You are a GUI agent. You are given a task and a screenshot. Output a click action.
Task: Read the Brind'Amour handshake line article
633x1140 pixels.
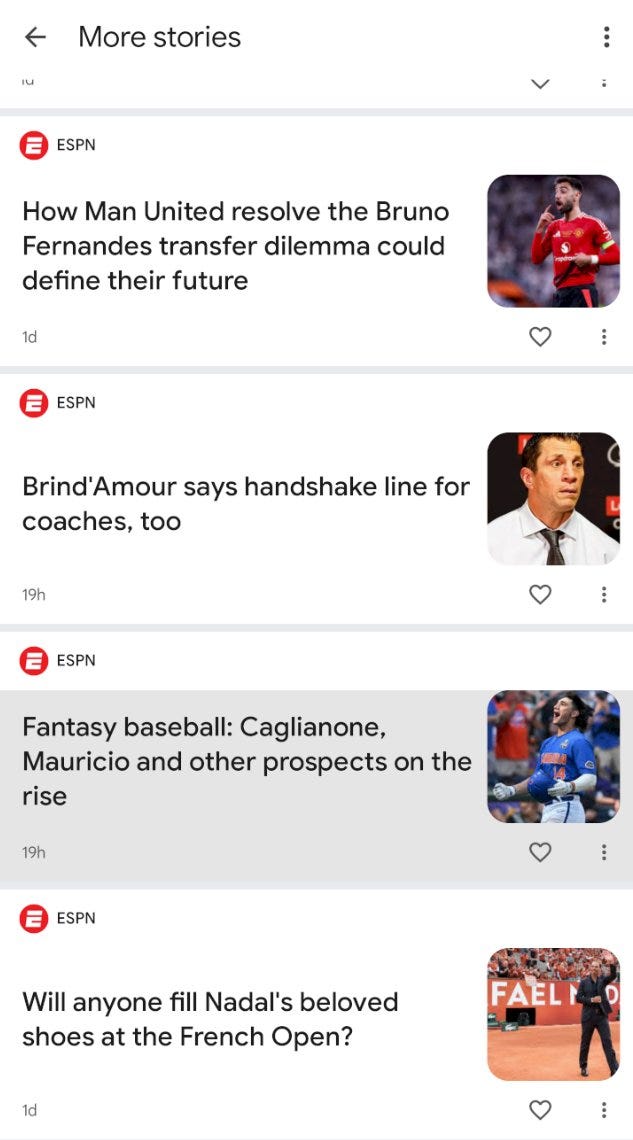[245, 504]
